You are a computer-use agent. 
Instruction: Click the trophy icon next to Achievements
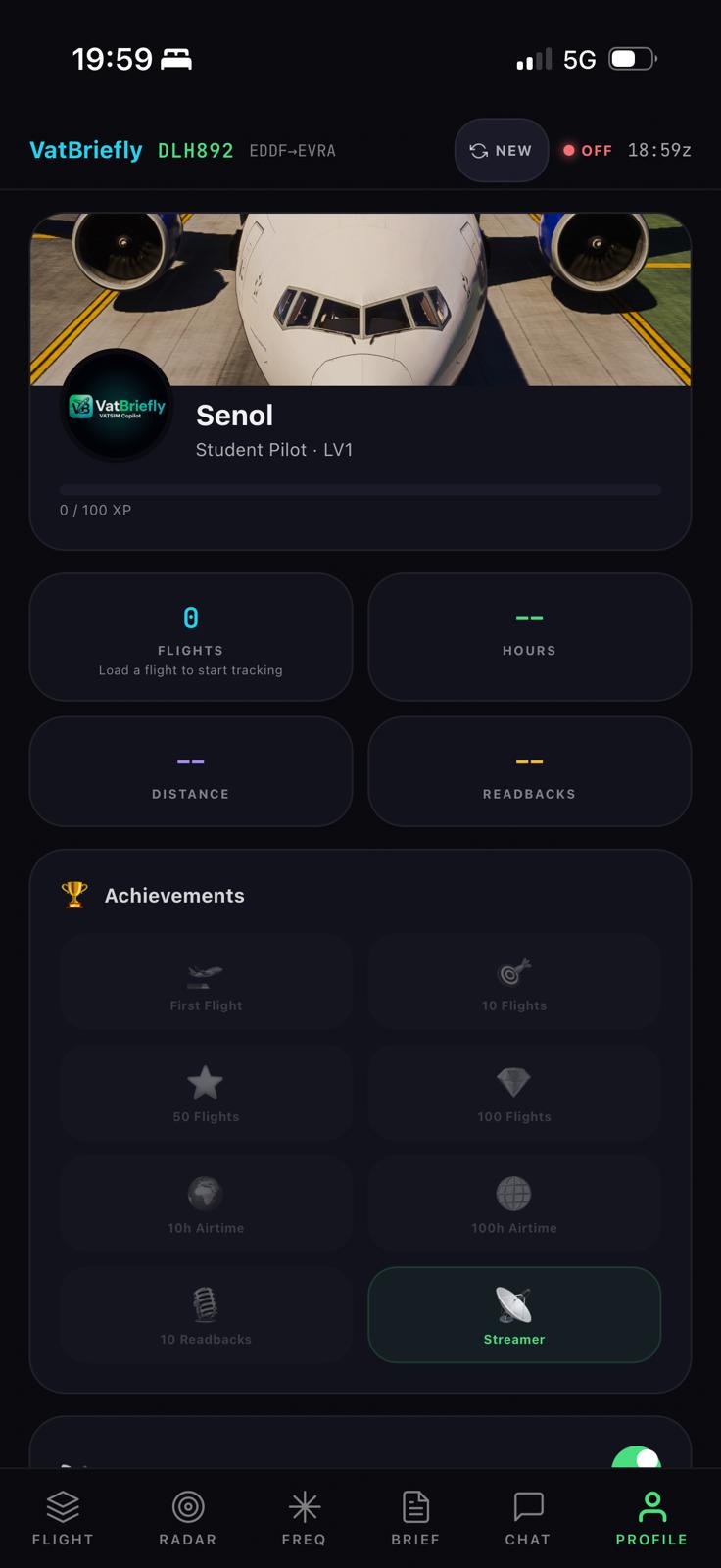(x=73, y=894)
